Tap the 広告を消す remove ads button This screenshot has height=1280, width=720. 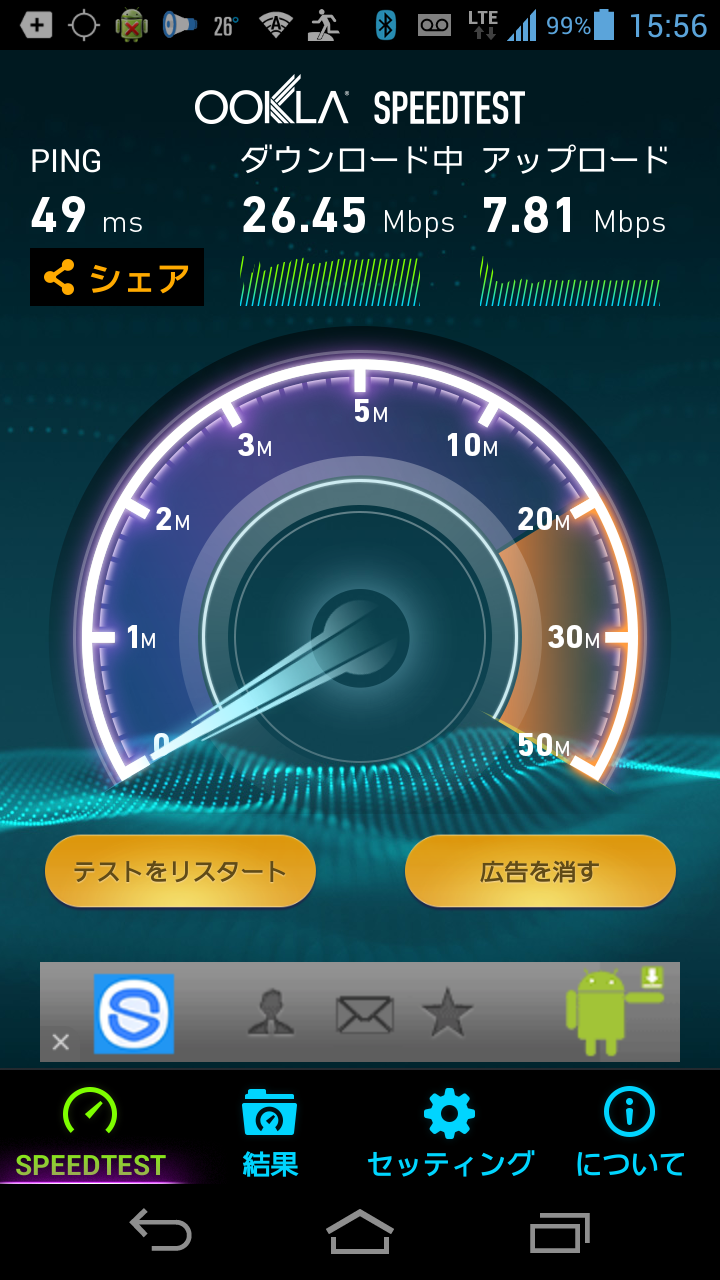[540, 871]
